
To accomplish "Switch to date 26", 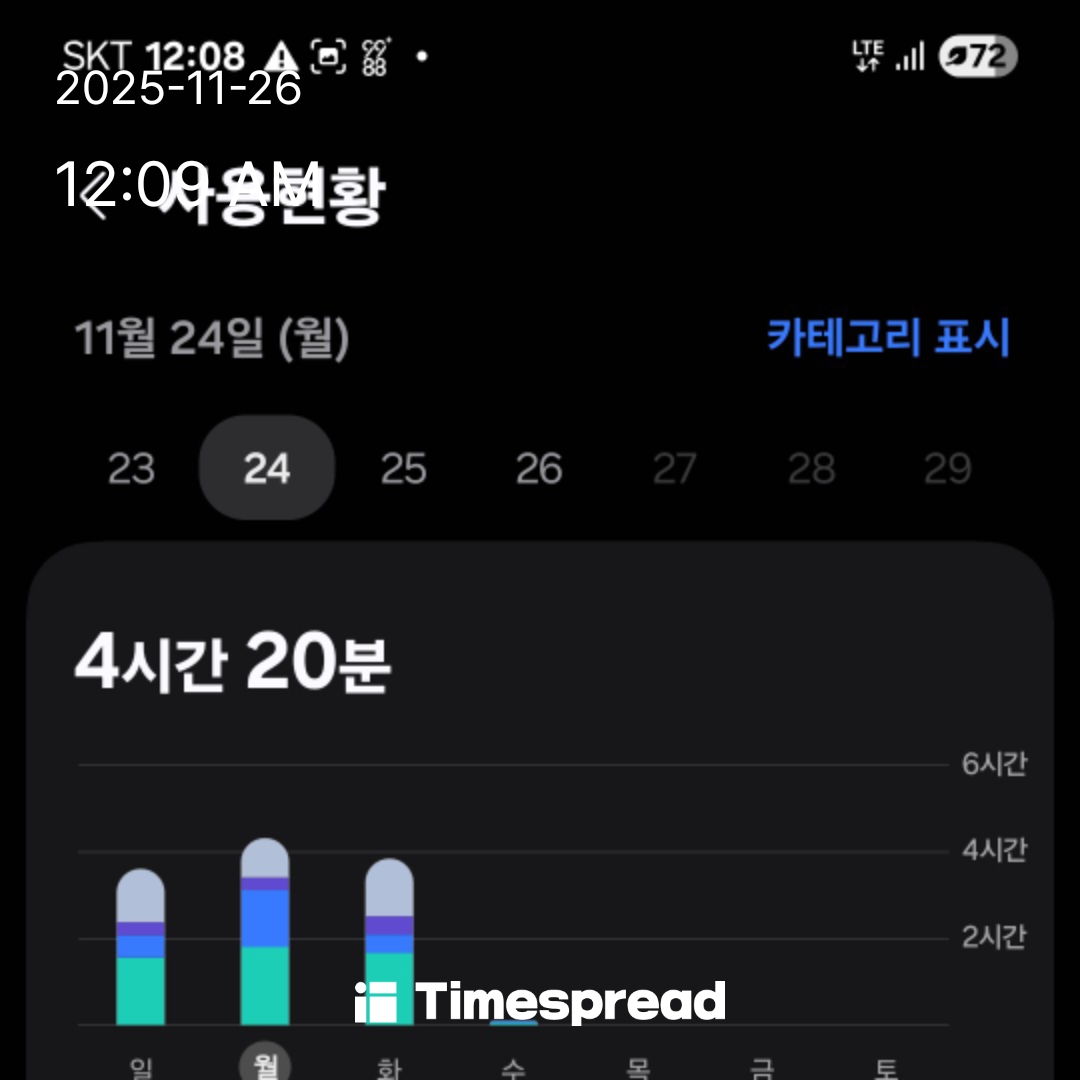I will 539,468.
